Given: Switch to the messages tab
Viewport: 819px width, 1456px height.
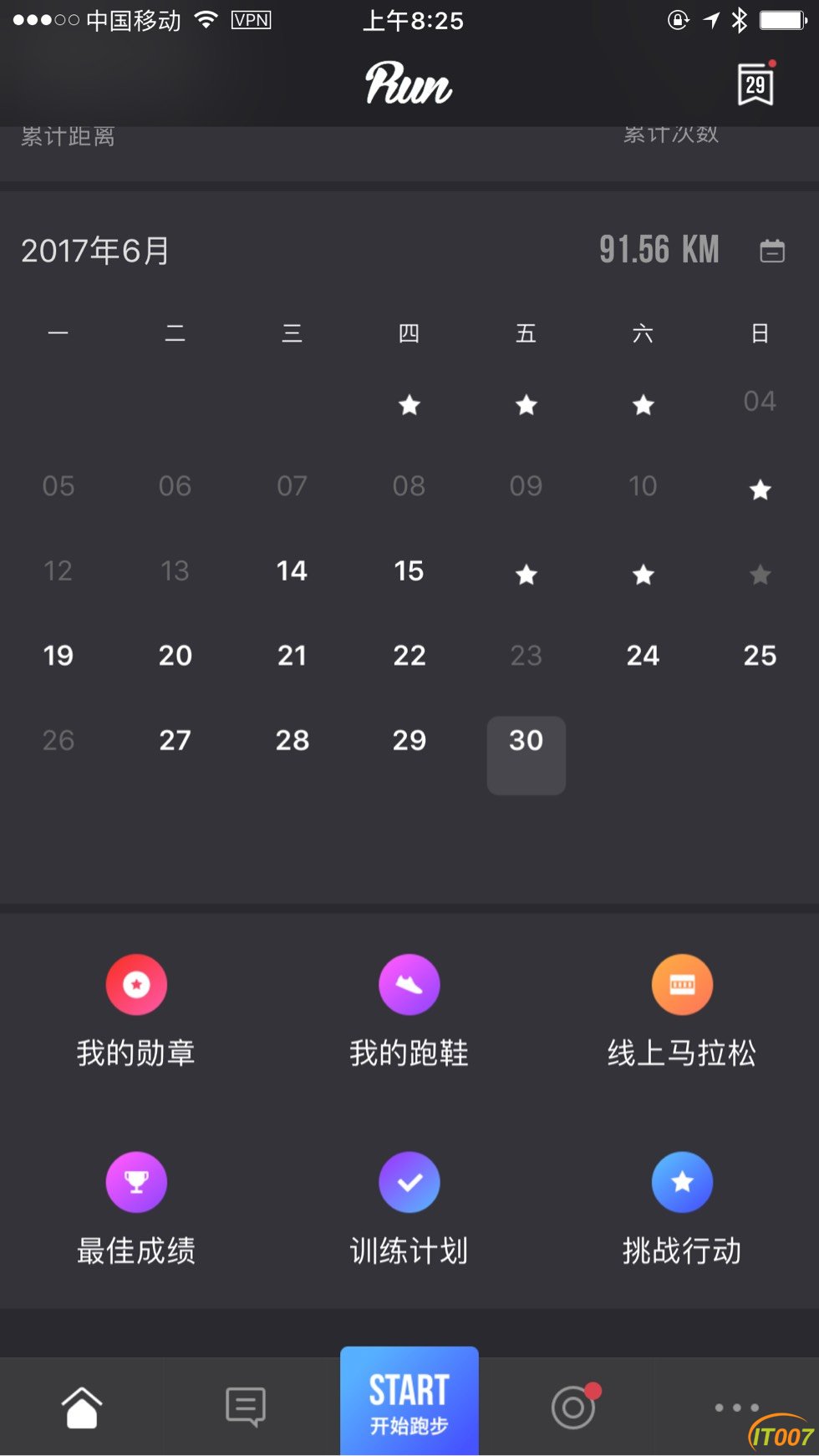Looking at the screenshot, I should tap(246, 1408).
